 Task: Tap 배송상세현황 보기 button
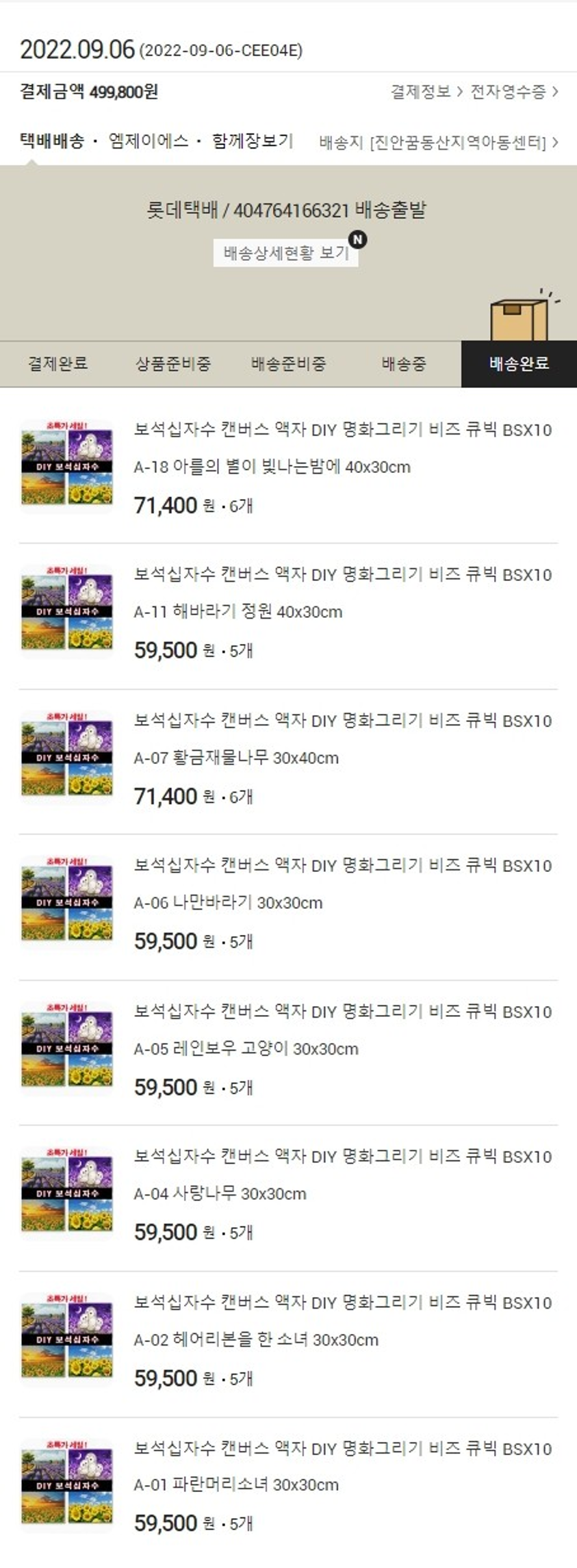[286, 253]
